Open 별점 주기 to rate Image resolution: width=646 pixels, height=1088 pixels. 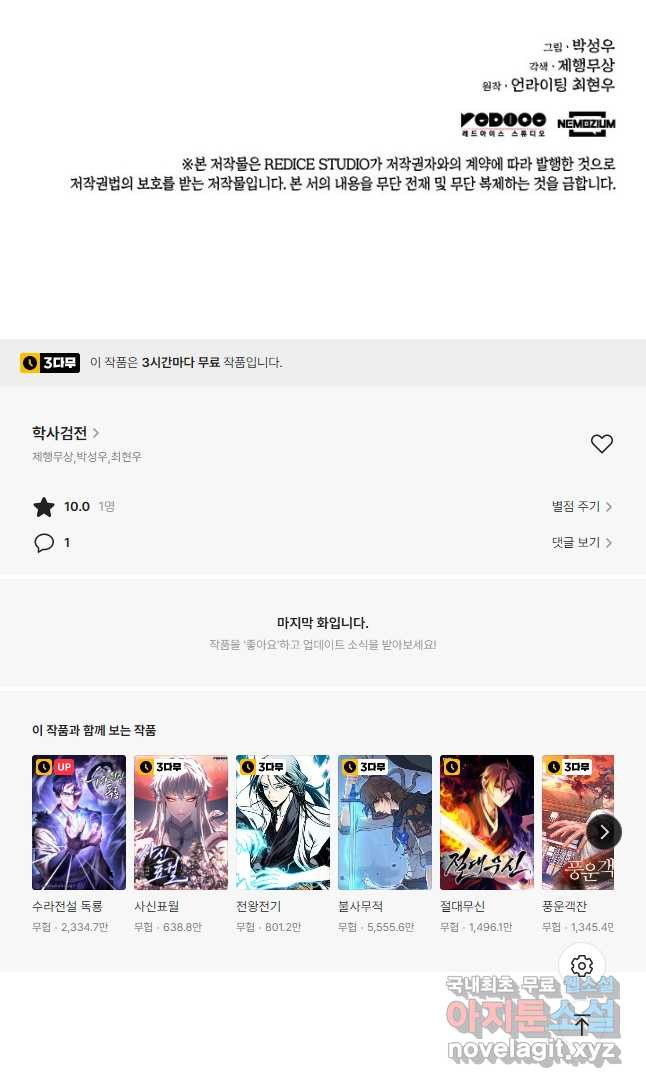[582, 507]
